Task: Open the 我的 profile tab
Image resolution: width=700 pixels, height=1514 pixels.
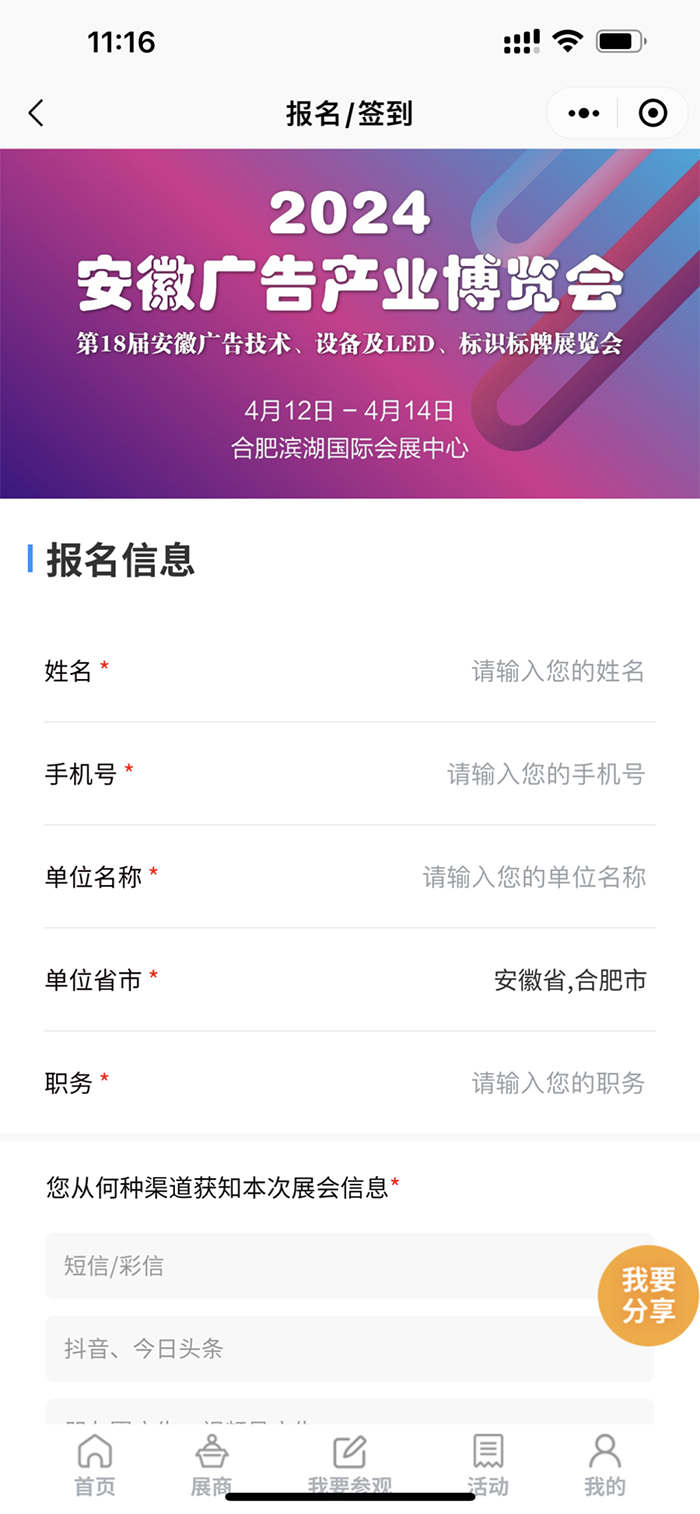Action: pos(604,1464)
